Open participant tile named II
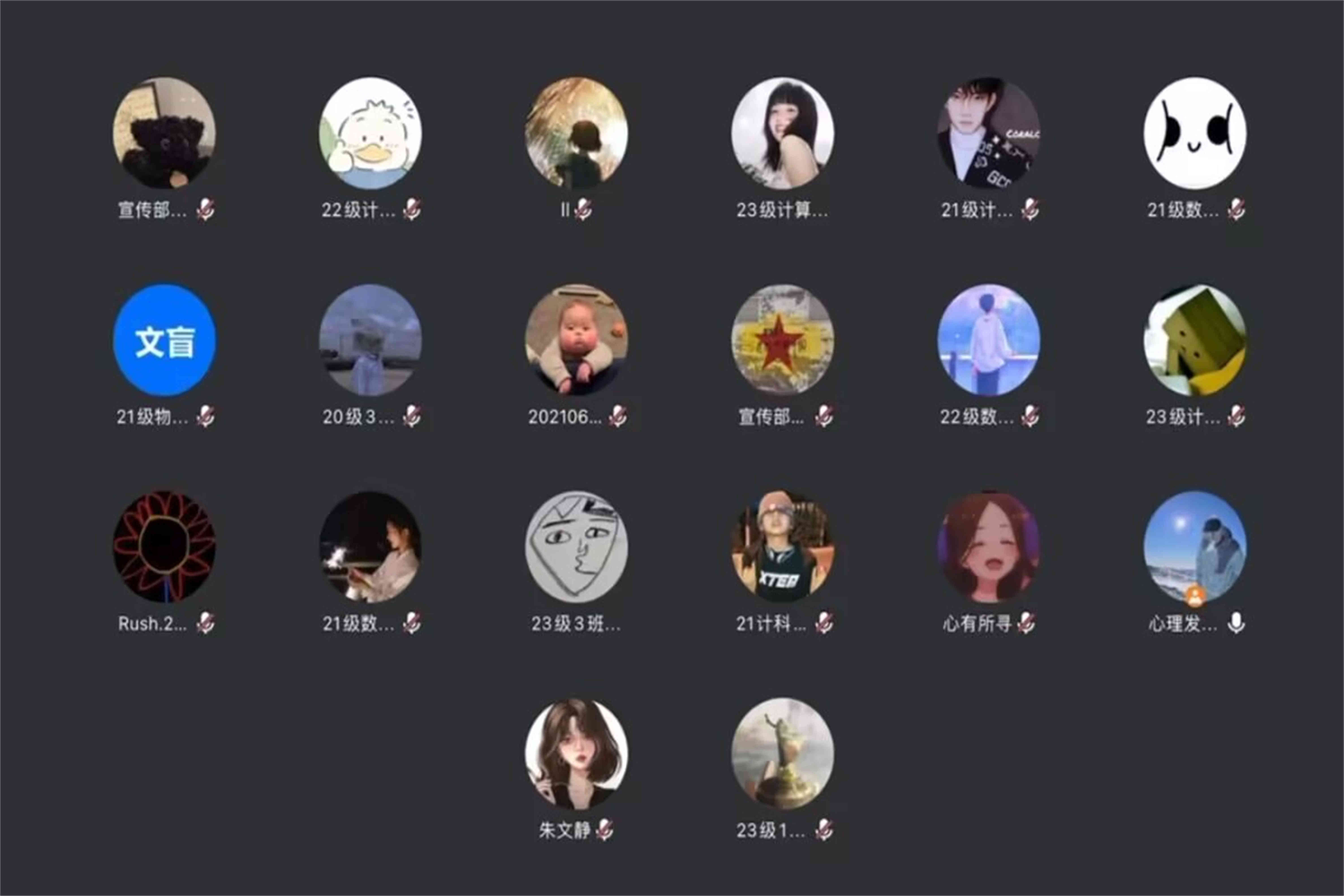This screenshot has width=1344, height=896. click(x=576, y=133)
